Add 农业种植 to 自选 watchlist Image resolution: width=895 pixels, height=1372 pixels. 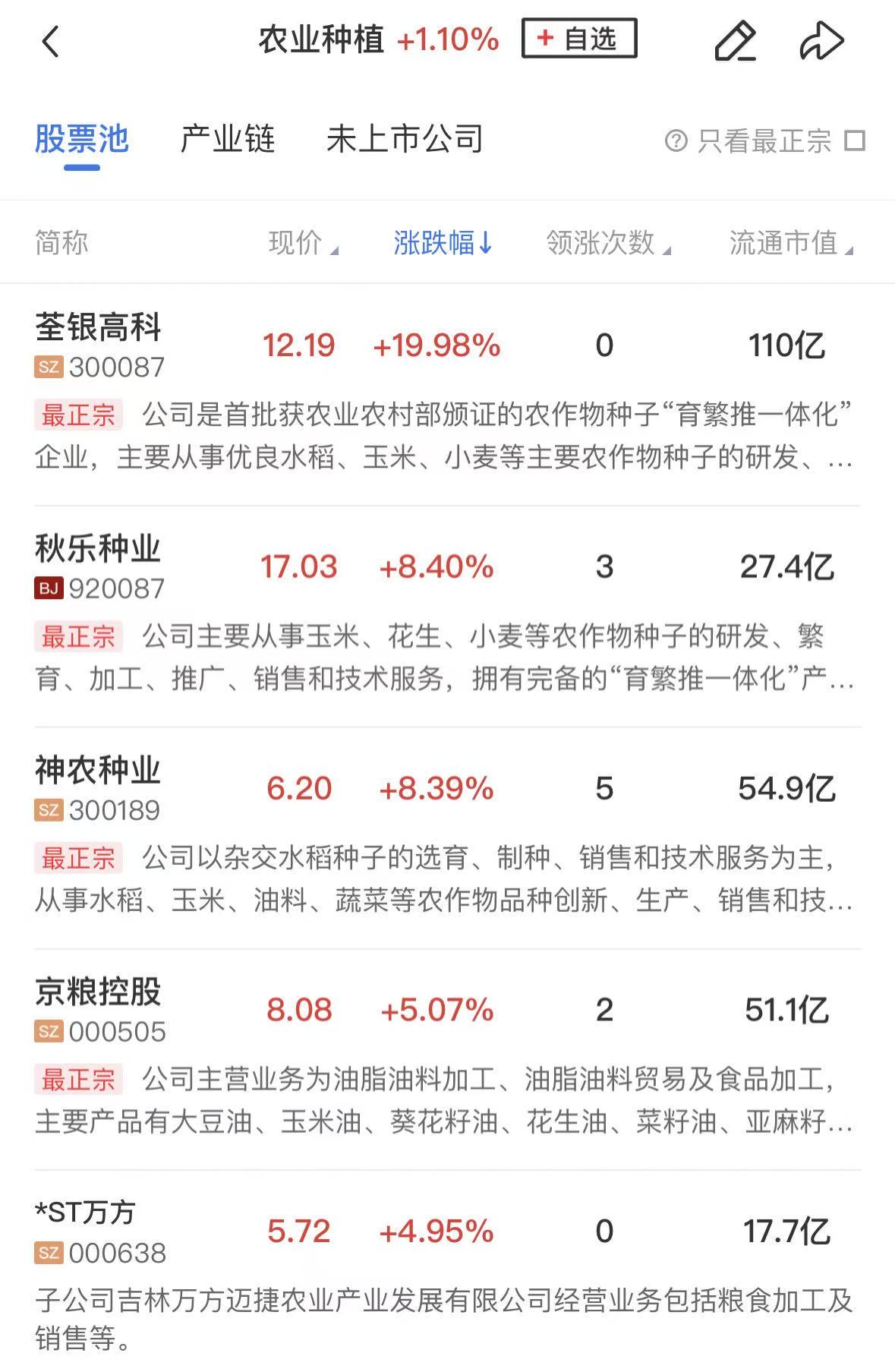578,39
